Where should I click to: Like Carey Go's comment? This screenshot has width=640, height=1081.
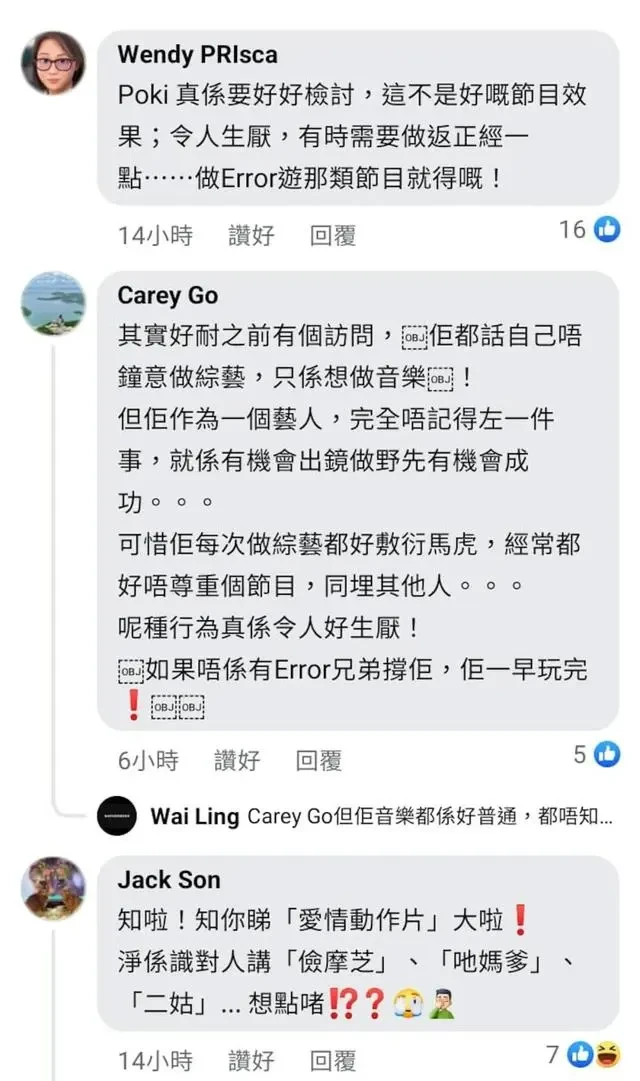[237, 760]
